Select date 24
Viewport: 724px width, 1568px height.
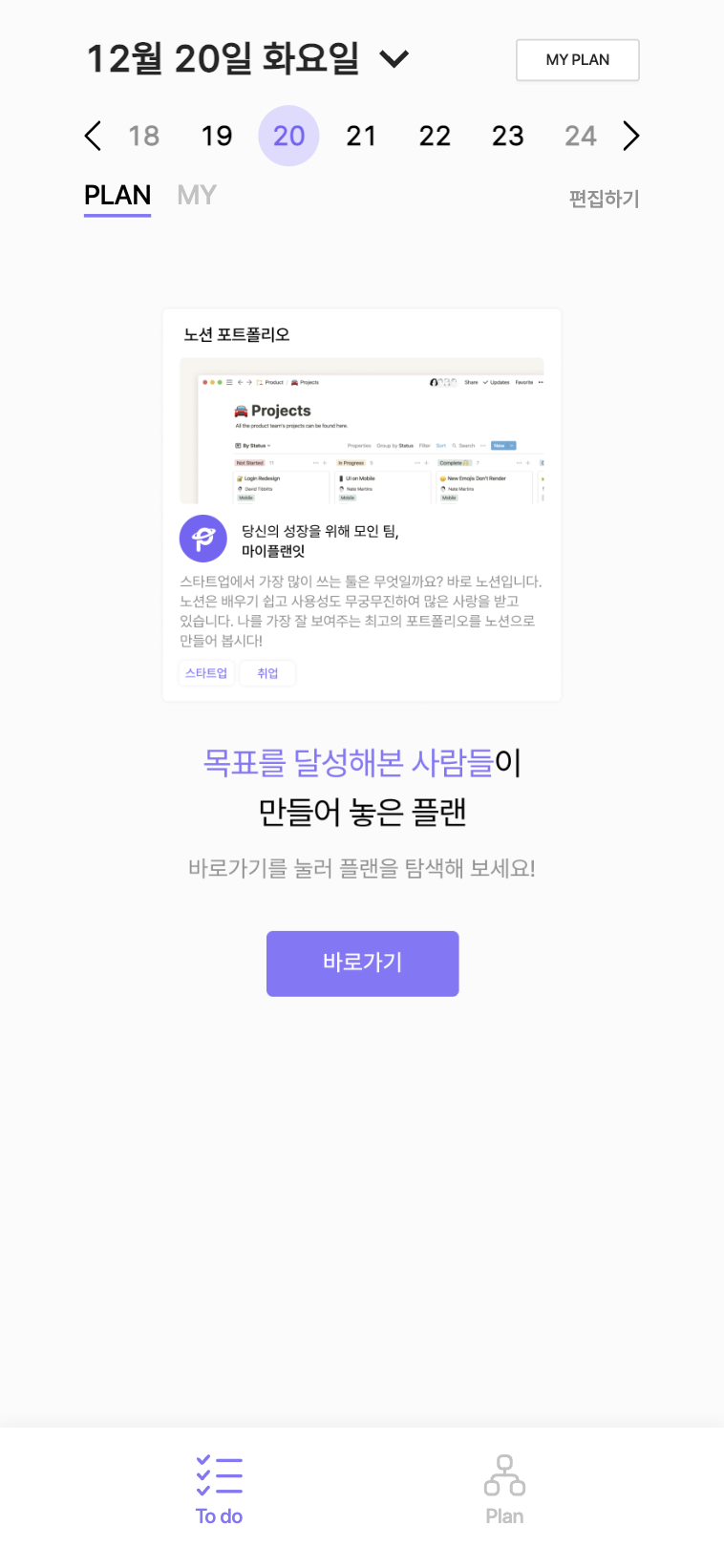coord(580,136)
